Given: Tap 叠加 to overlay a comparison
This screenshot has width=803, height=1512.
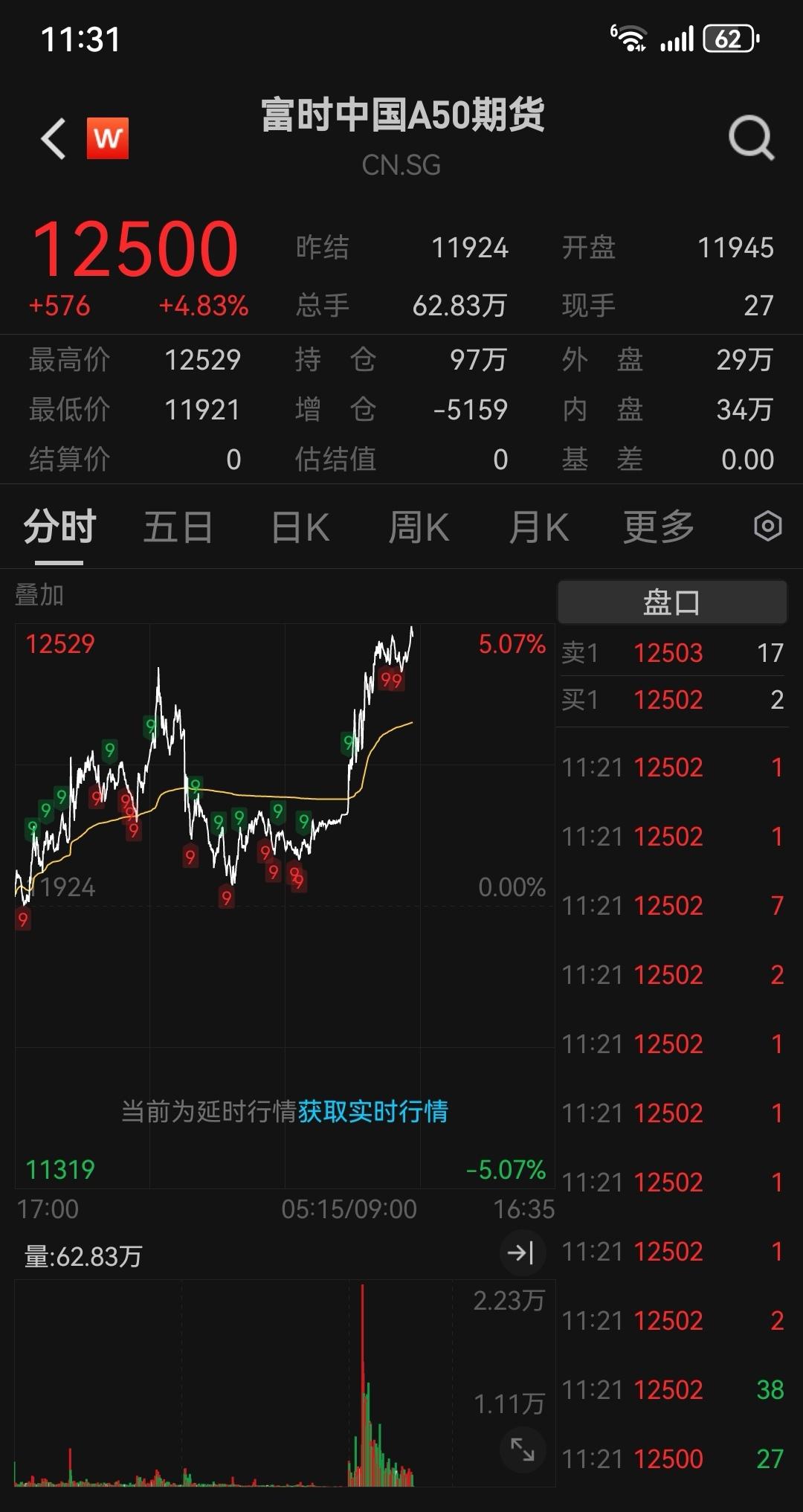Looking at the screenshot, I should coord(39,595).
